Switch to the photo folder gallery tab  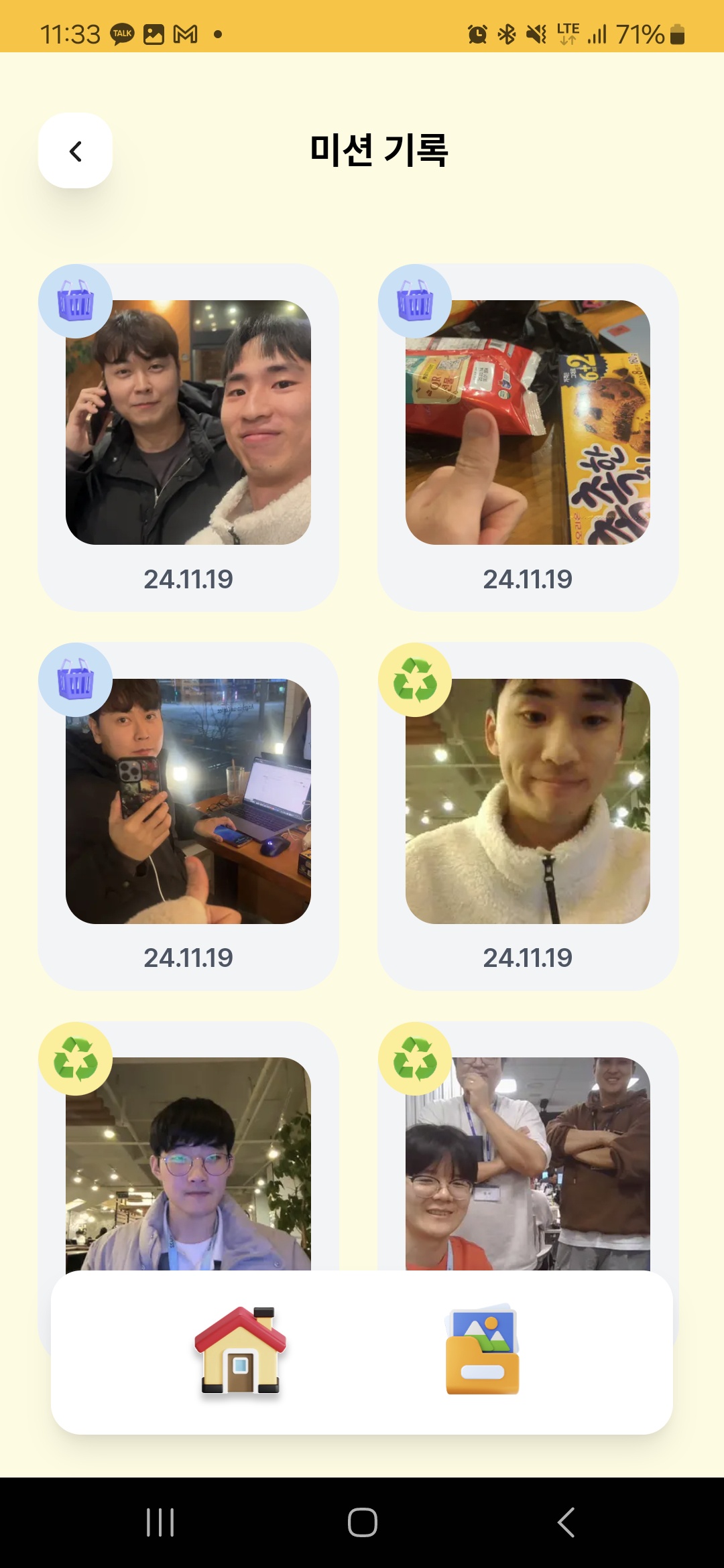point(482,1351)
